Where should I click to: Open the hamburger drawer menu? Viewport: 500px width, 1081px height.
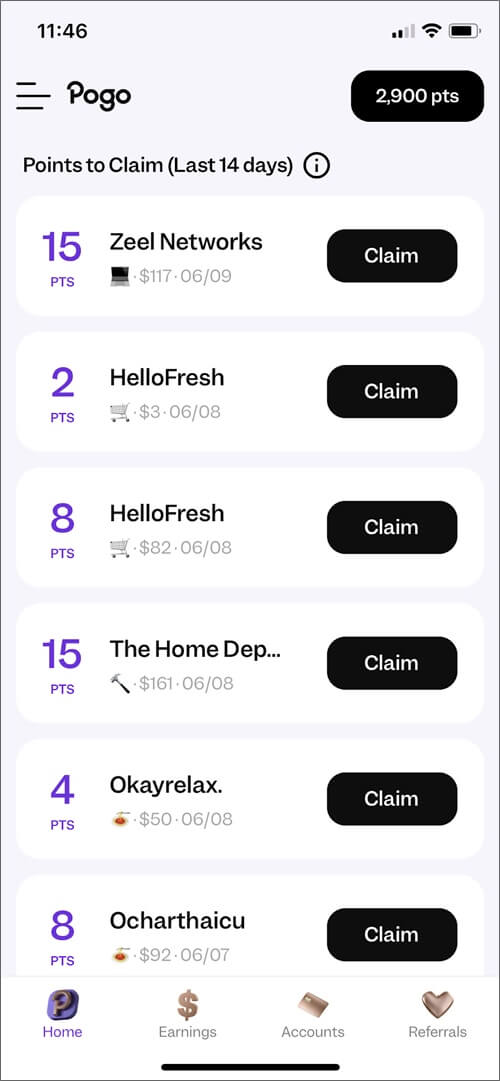click(33, 96)
